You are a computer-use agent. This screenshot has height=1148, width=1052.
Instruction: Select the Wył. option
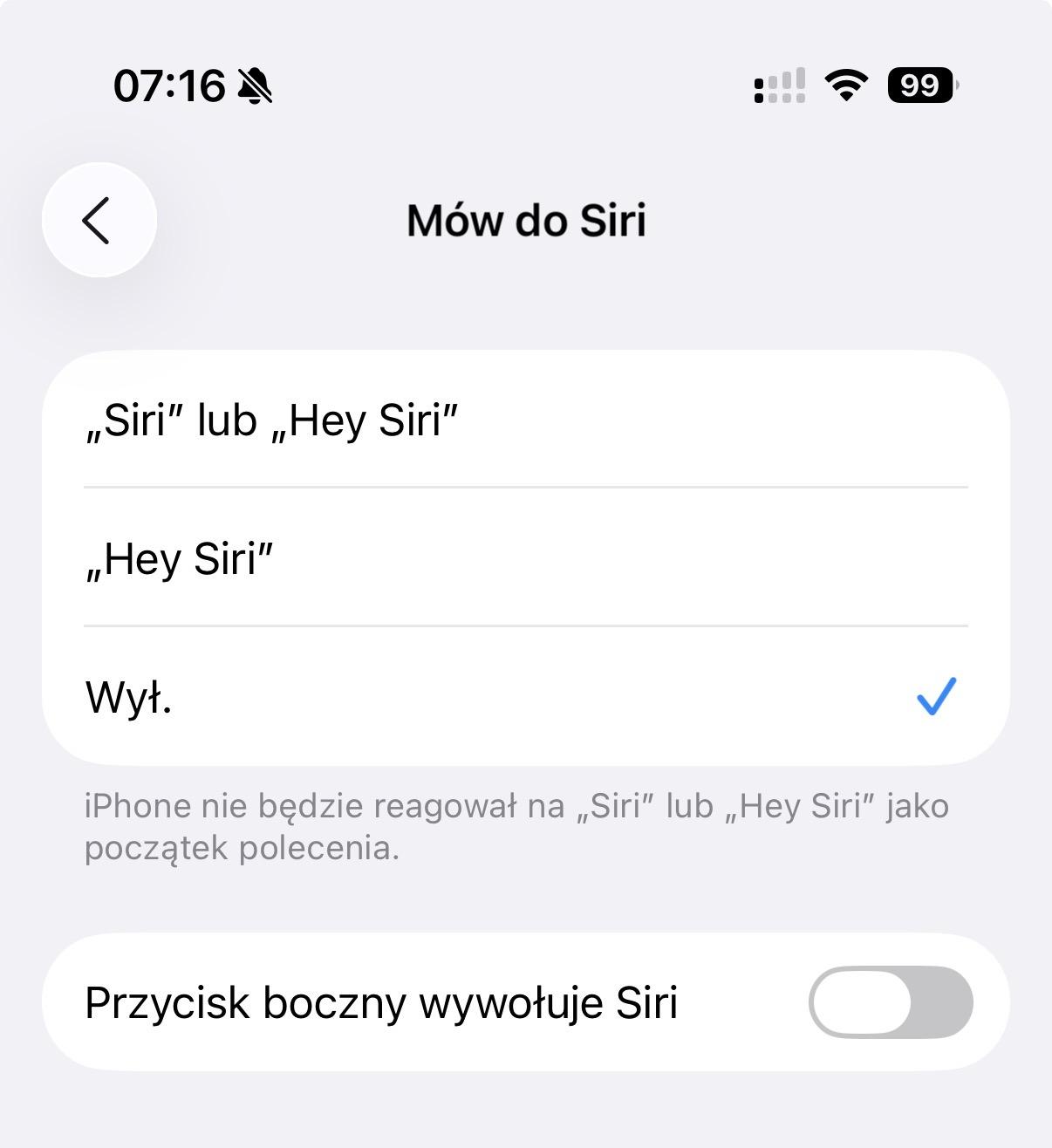click(x=525, y=697)
